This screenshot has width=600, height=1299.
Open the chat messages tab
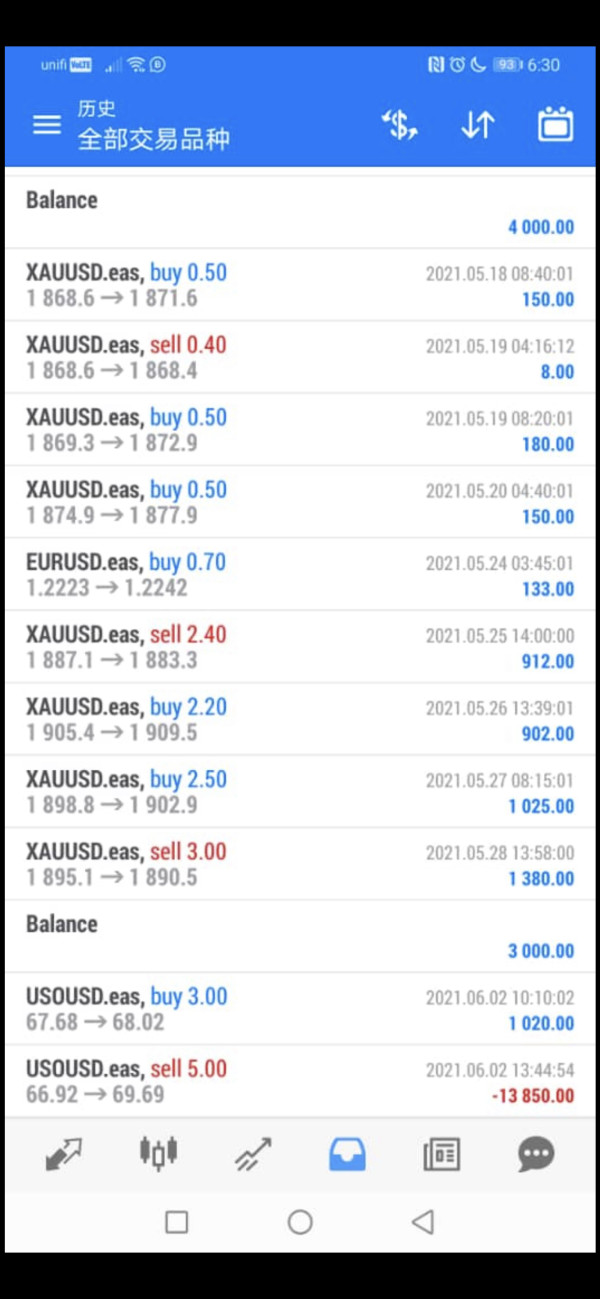coord(536,1154)
